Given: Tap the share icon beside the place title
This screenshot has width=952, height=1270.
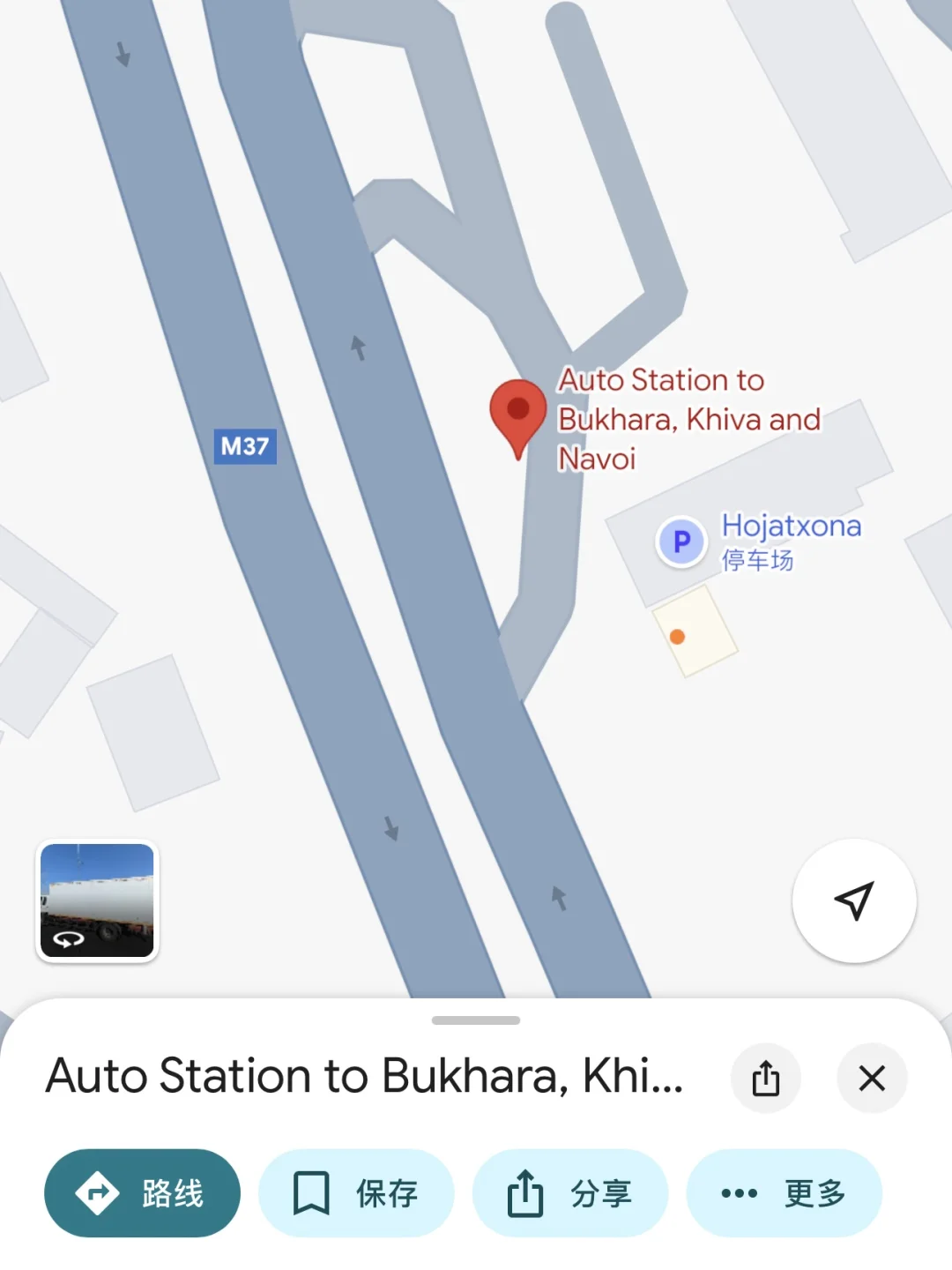Looking at the screenshot, I should pyautogui.click(x=765, y=1078).
